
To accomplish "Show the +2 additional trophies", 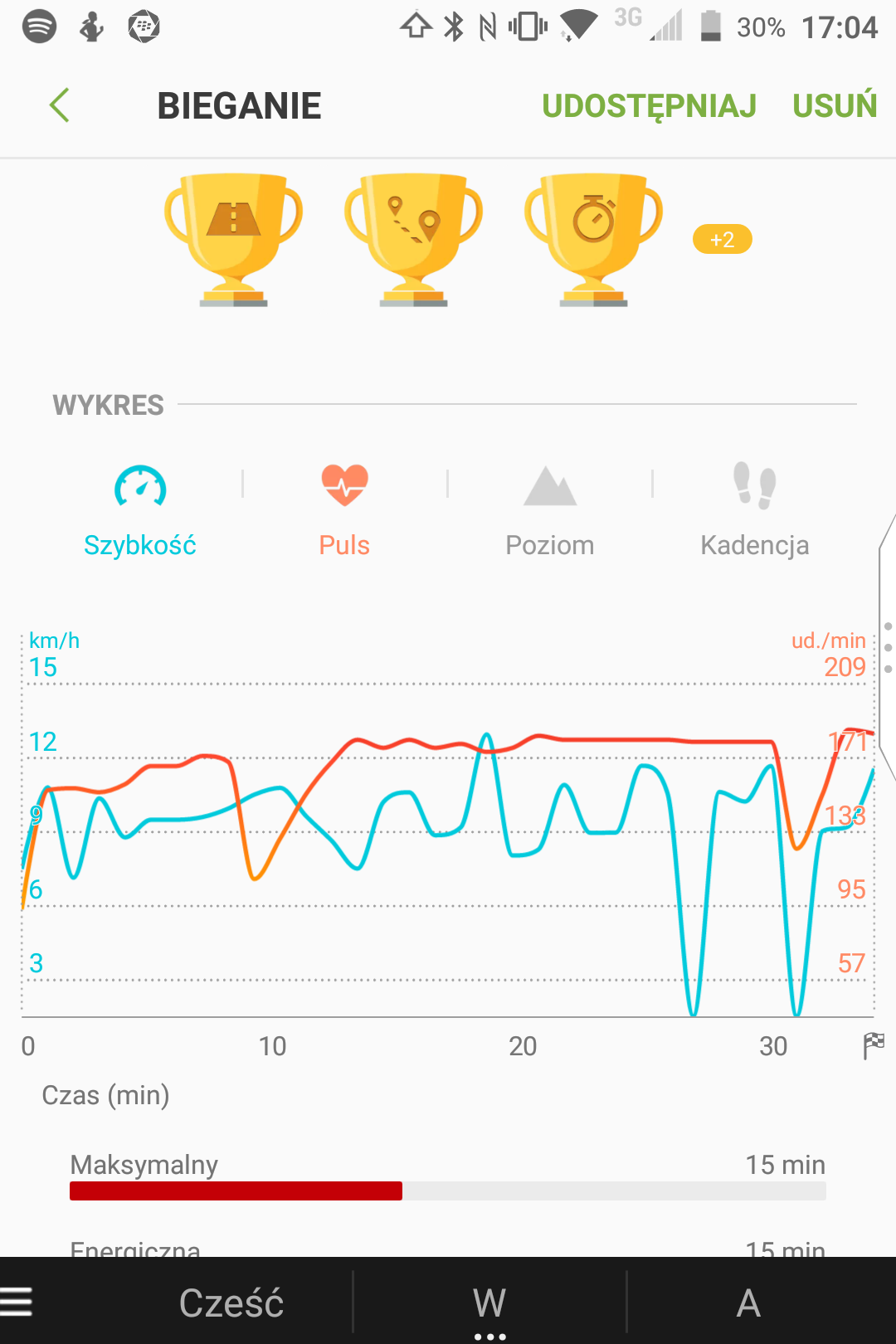I will (722, 240).
